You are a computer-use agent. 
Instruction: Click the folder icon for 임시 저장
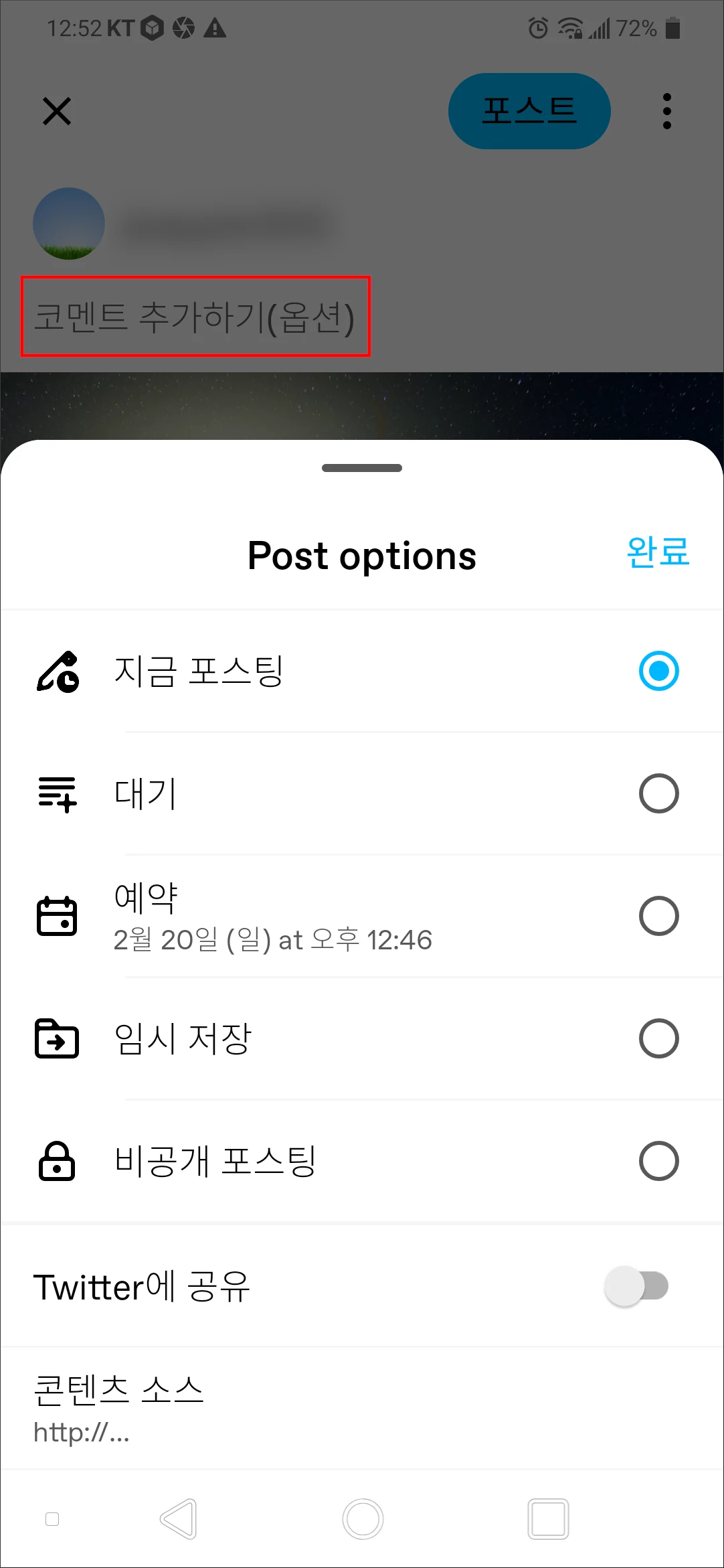[x=58, y=1040]
